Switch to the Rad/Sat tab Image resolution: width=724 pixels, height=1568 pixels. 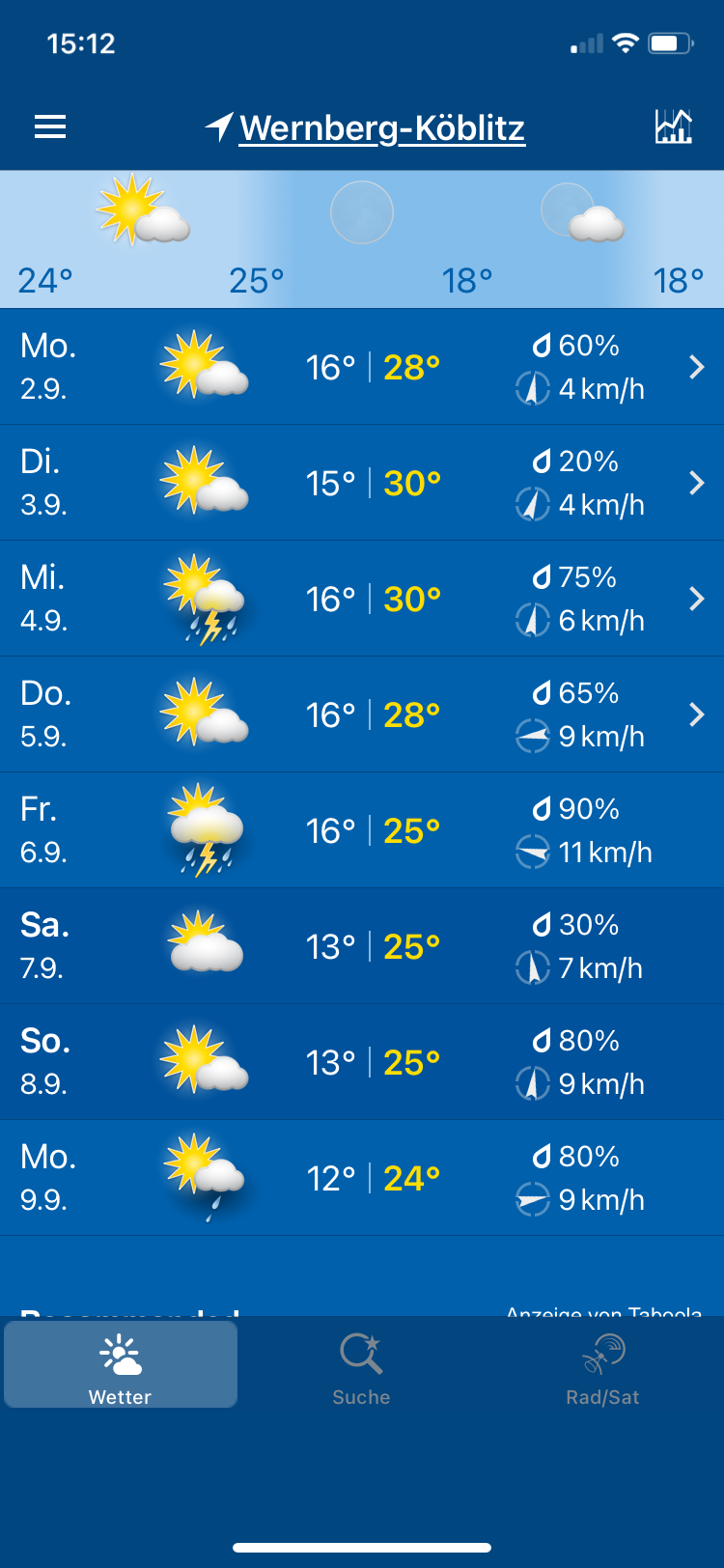pyautogui.click(x=603, y=1365)
